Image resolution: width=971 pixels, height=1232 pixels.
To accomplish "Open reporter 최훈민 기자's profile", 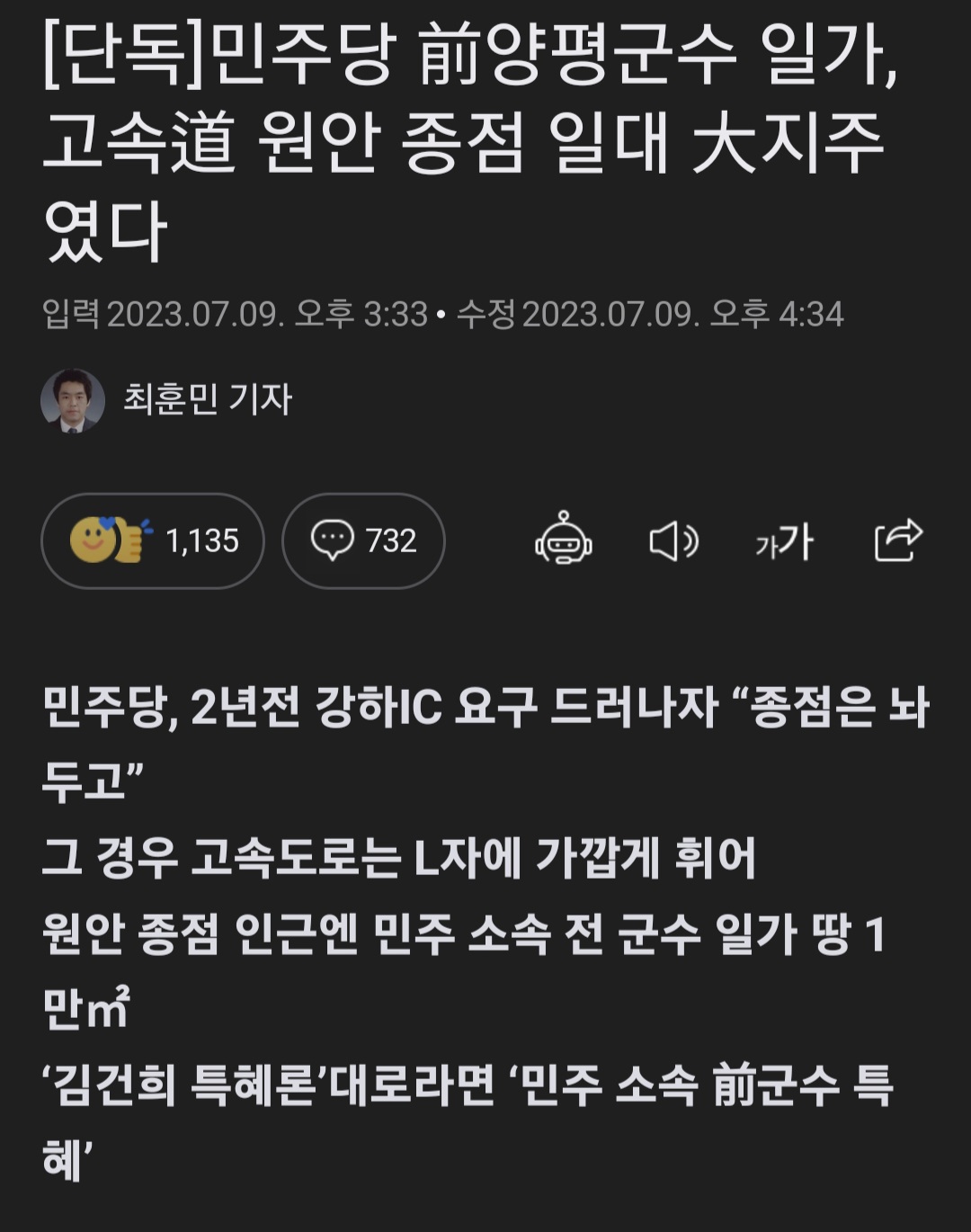I will [x=207, y=399].
